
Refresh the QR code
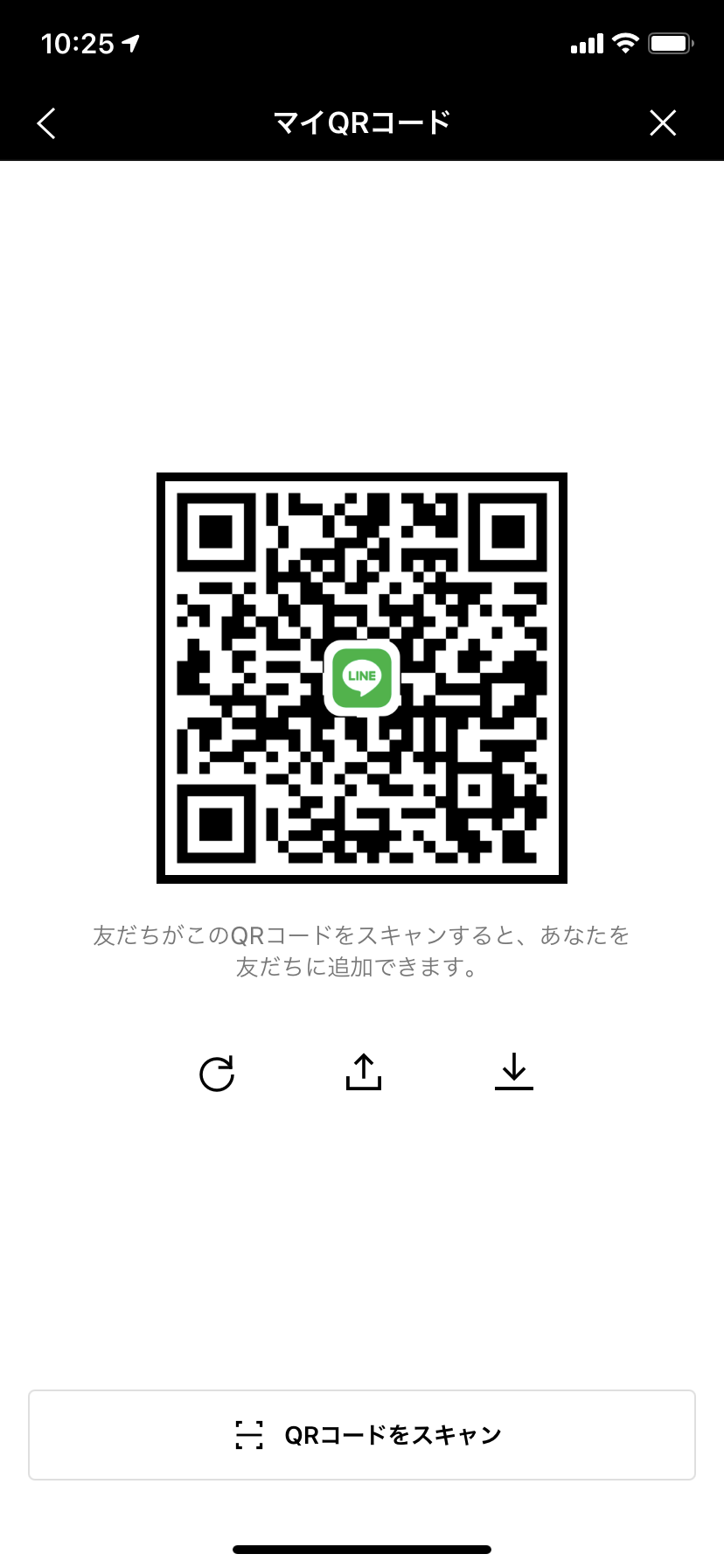[x=217, y=1074]
